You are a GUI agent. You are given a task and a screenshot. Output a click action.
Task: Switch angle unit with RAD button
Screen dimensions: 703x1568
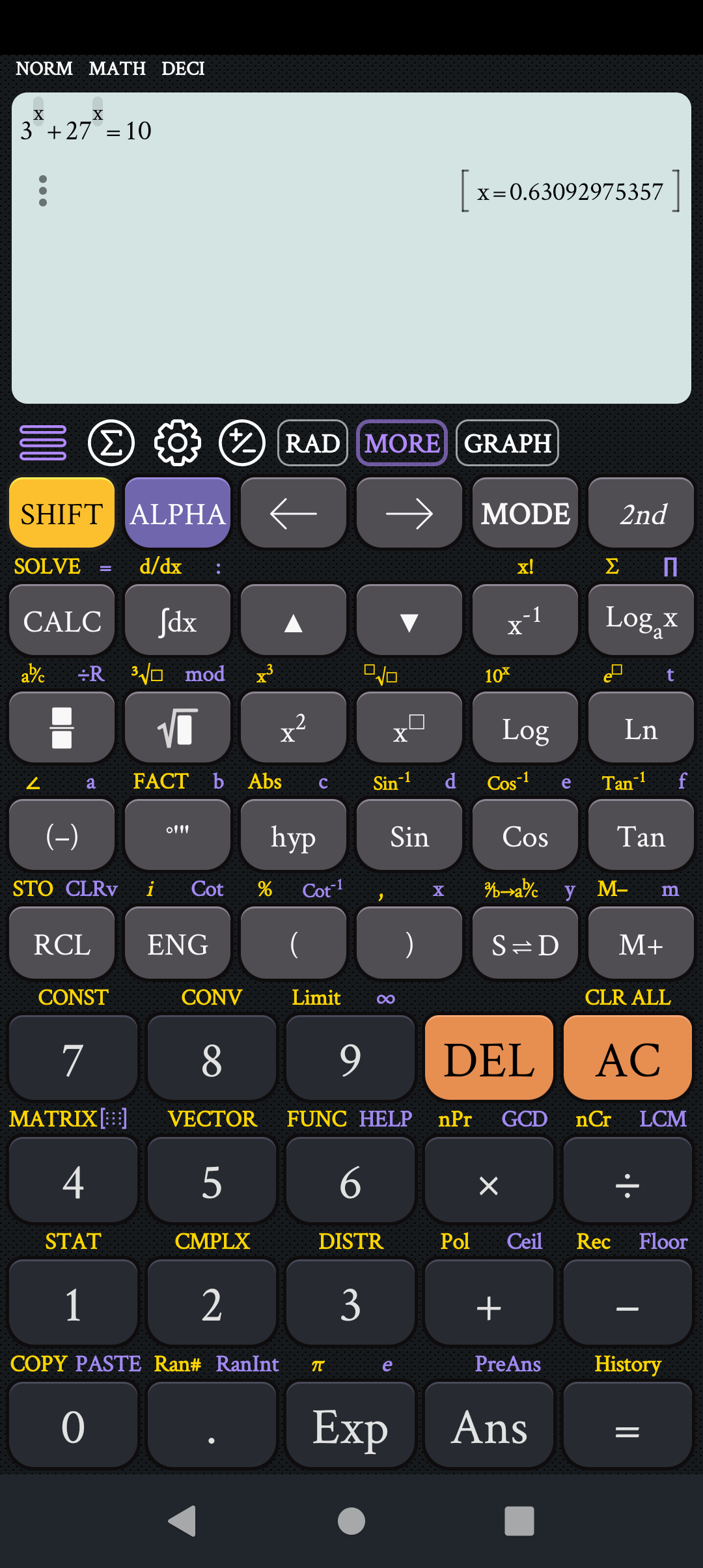312,443
